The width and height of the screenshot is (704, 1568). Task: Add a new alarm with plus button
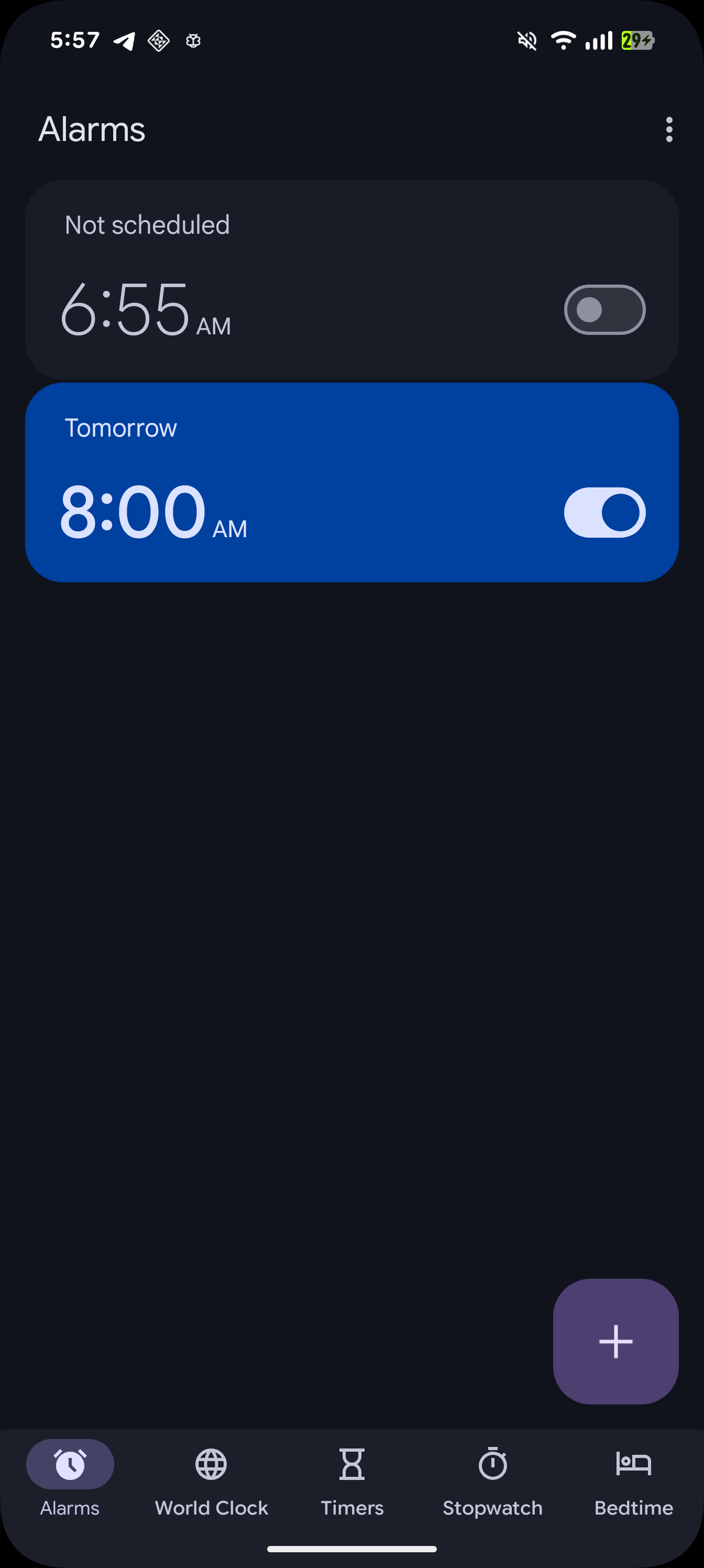coord(615,1342)
